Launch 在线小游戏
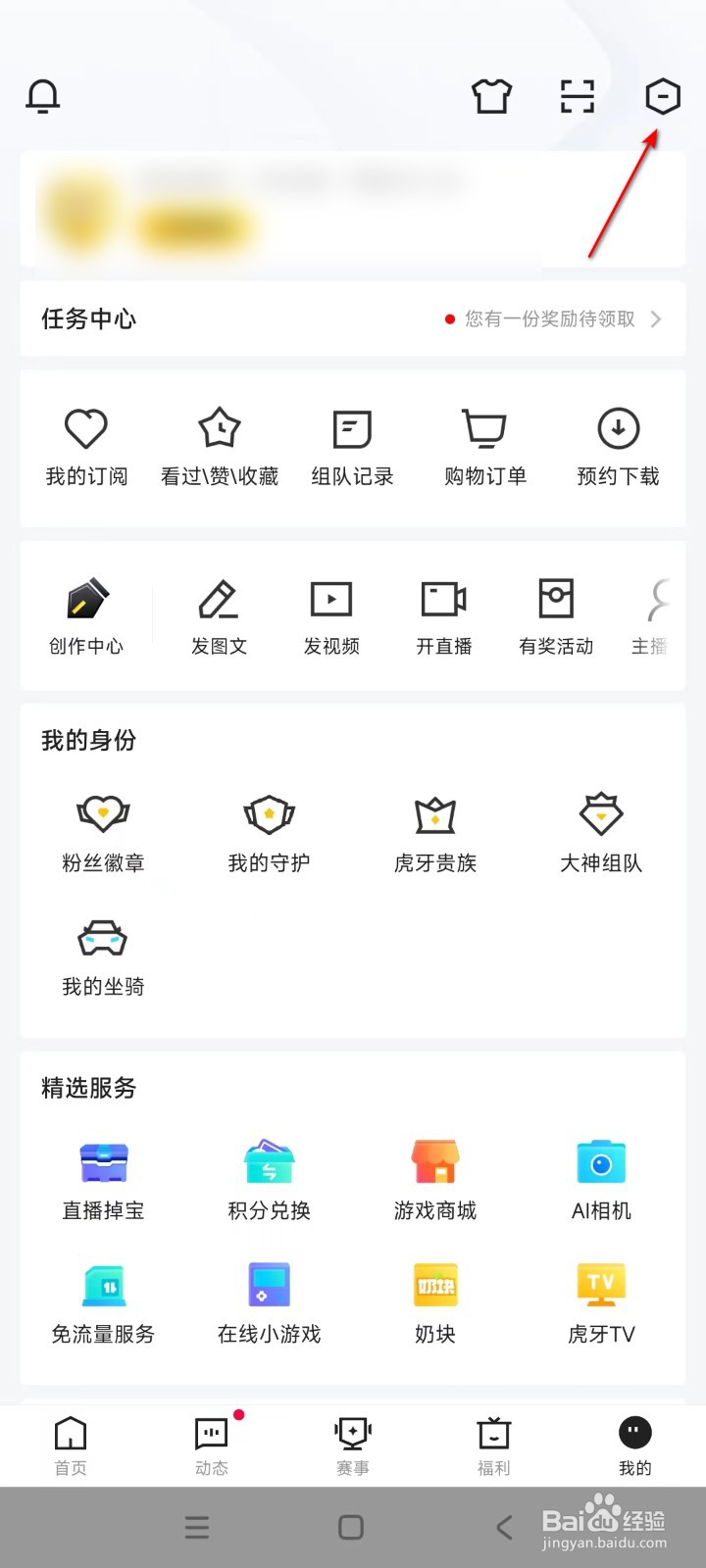Image resolution: width=706 pixels, height=1568 pixels. (270, 1302)
